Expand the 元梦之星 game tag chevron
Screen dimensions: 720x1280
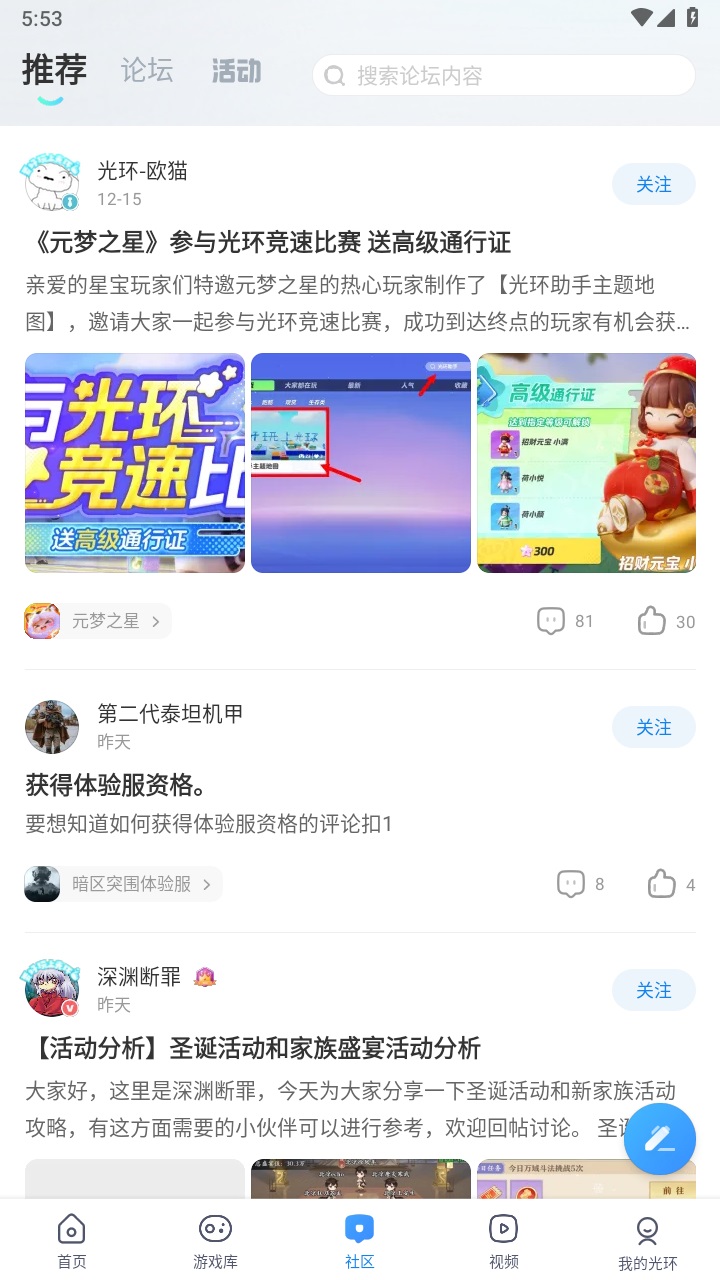(x=156, y=620)
